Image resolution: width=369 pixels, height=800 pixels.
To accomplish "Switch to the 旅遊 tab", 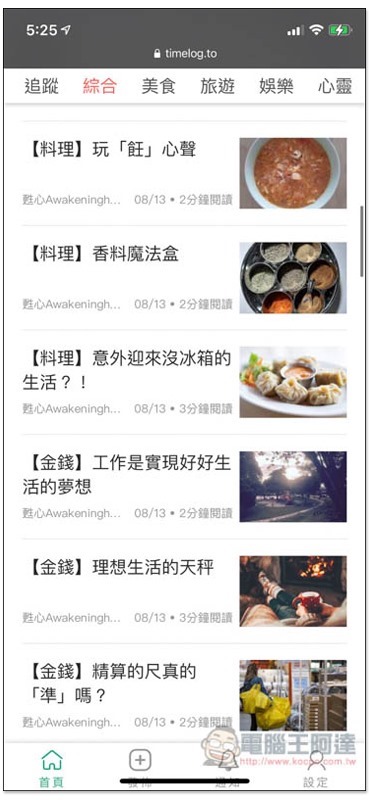I will [217, 86].
